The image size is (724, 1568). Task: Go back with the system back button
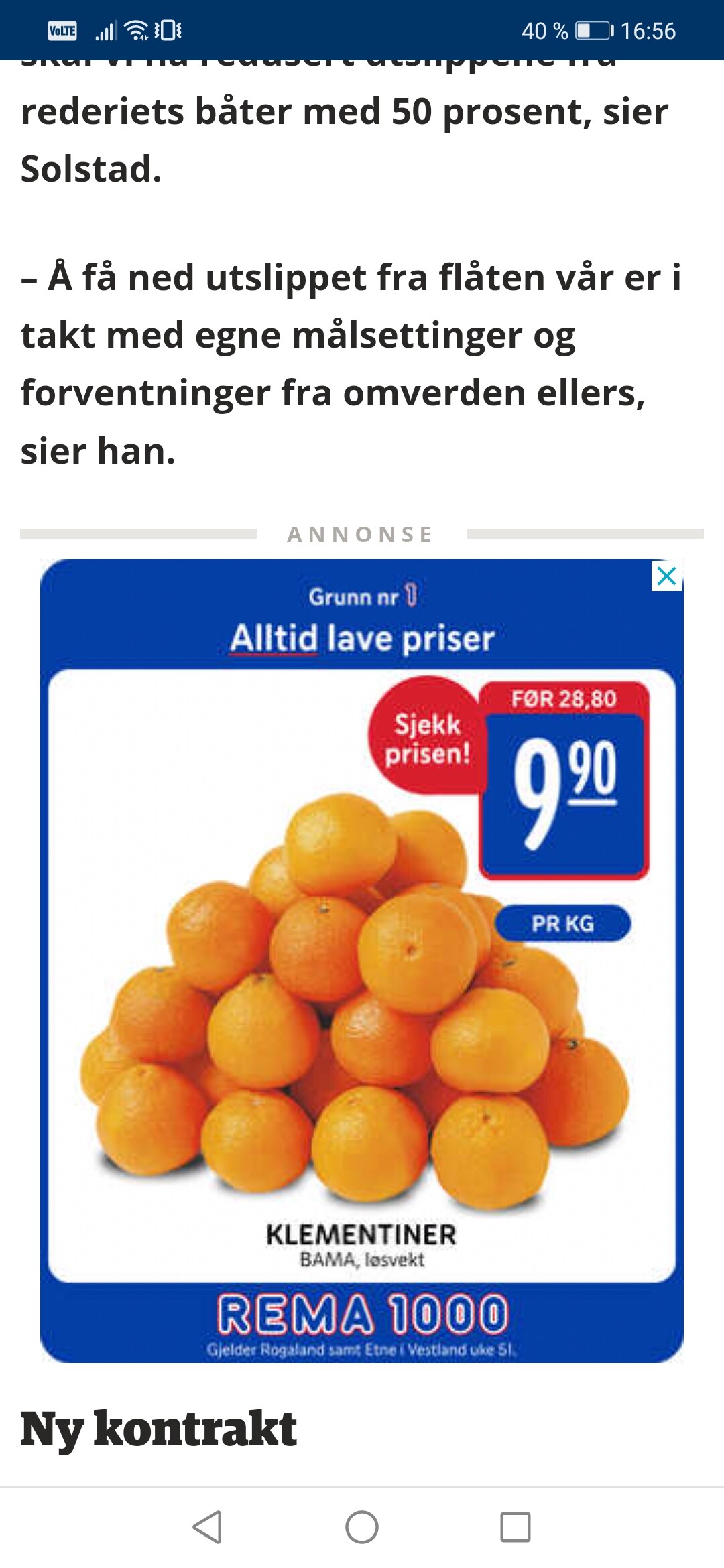pyautogui.click(x=207, y=1527)
